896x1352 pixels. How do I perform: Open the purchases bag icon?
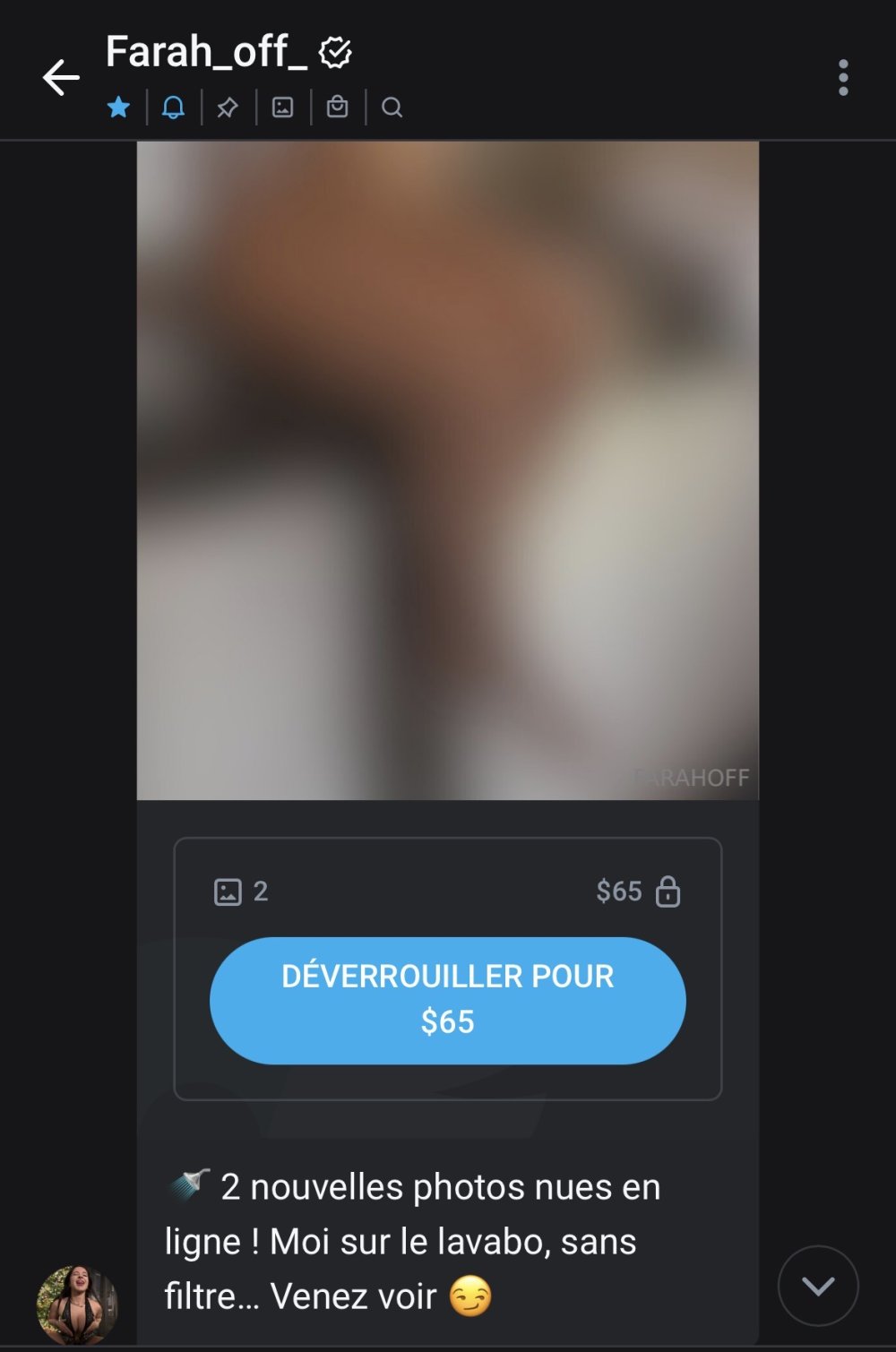337,108
